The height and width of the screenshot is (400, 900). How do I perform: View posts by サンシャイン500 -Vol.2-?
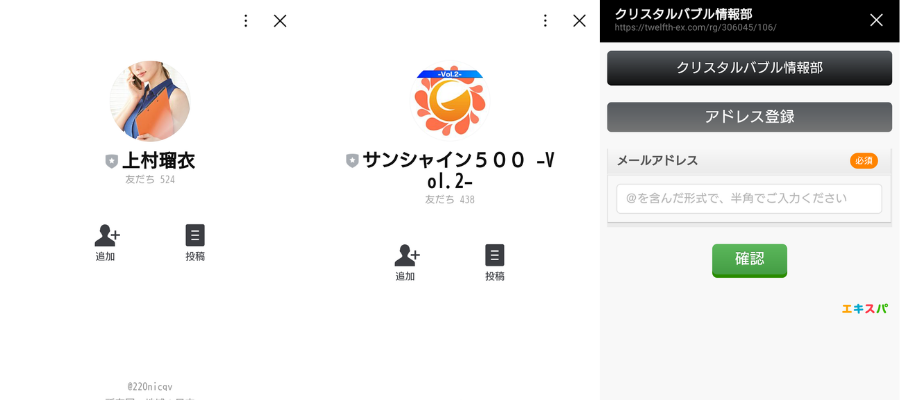coord(495,262)
